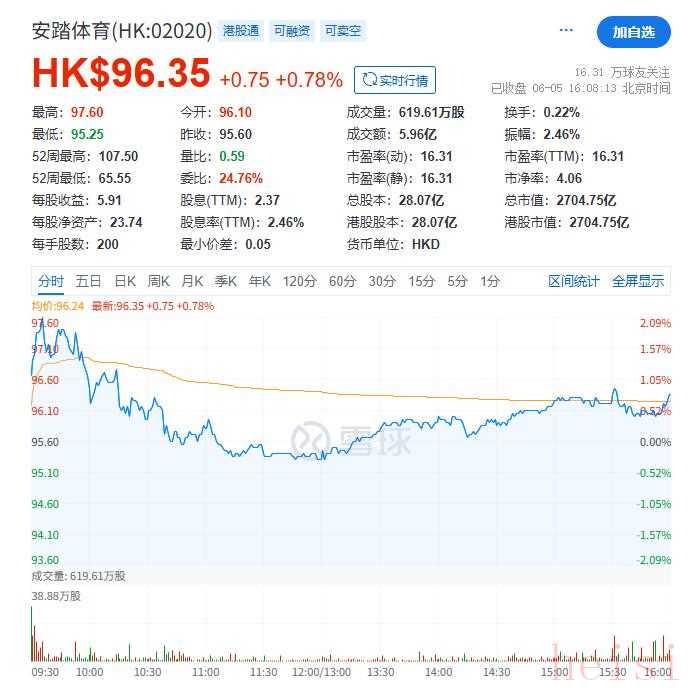Screen dimensions: 696x693
Task: Open 实时行情 real-time quotes
Action: (x=395, y=80)
